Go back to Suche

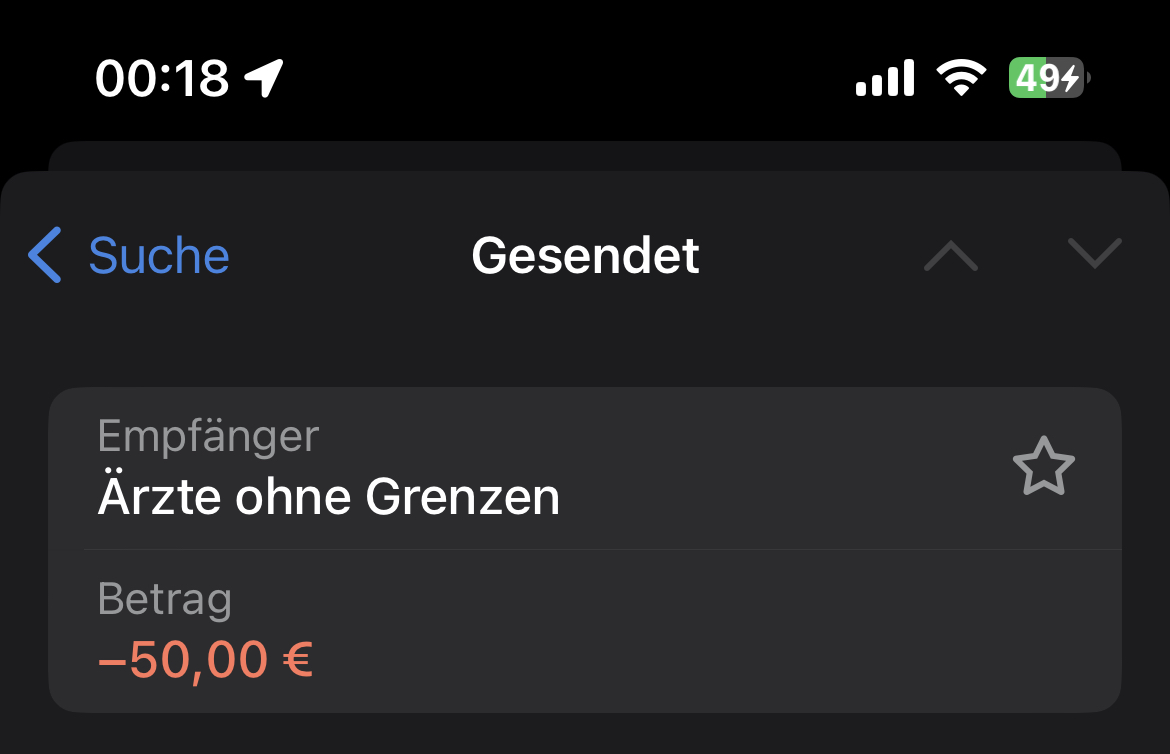(128, 256)
